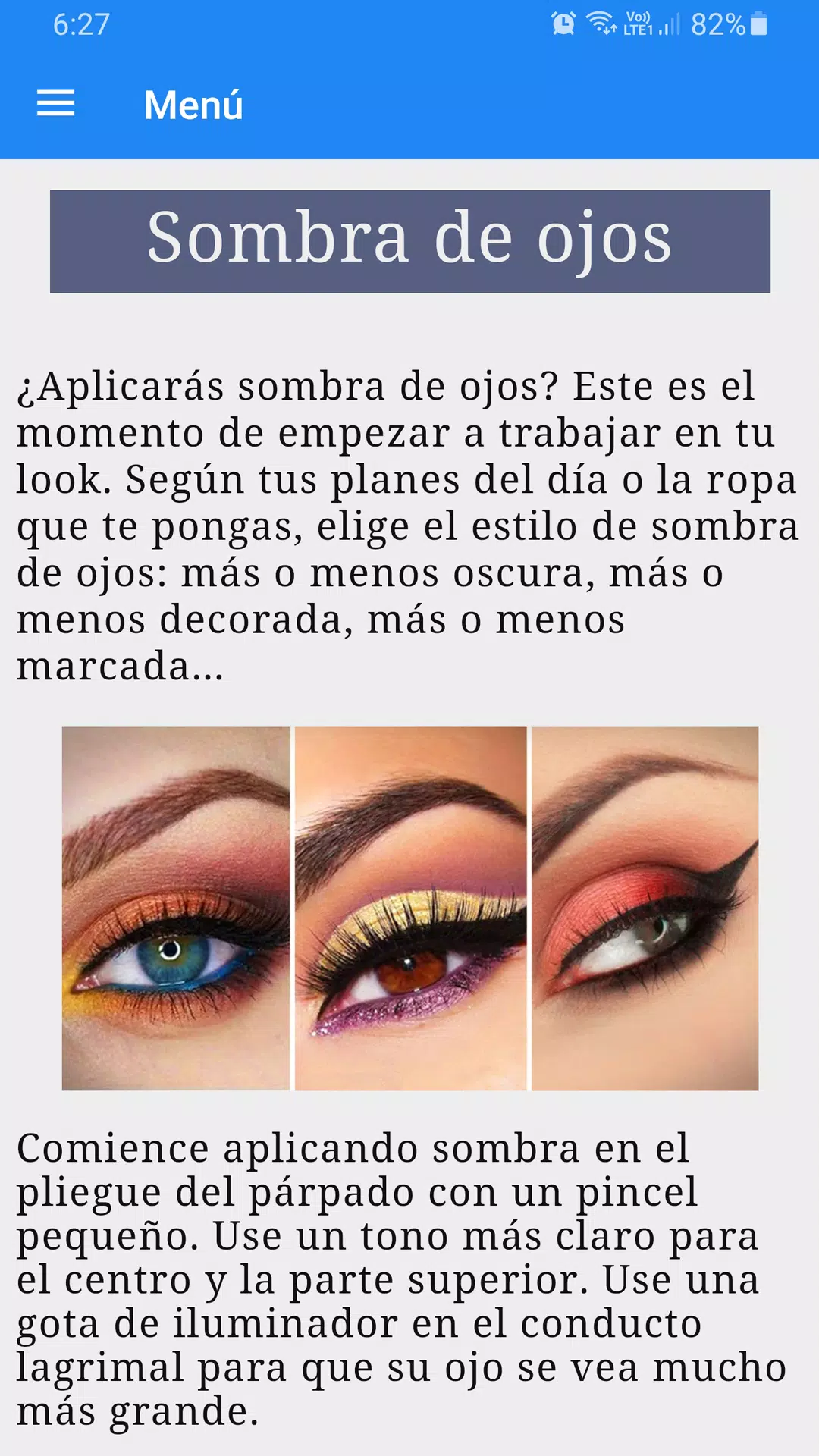Open the hamburger drawer menu

pos(56,104)
